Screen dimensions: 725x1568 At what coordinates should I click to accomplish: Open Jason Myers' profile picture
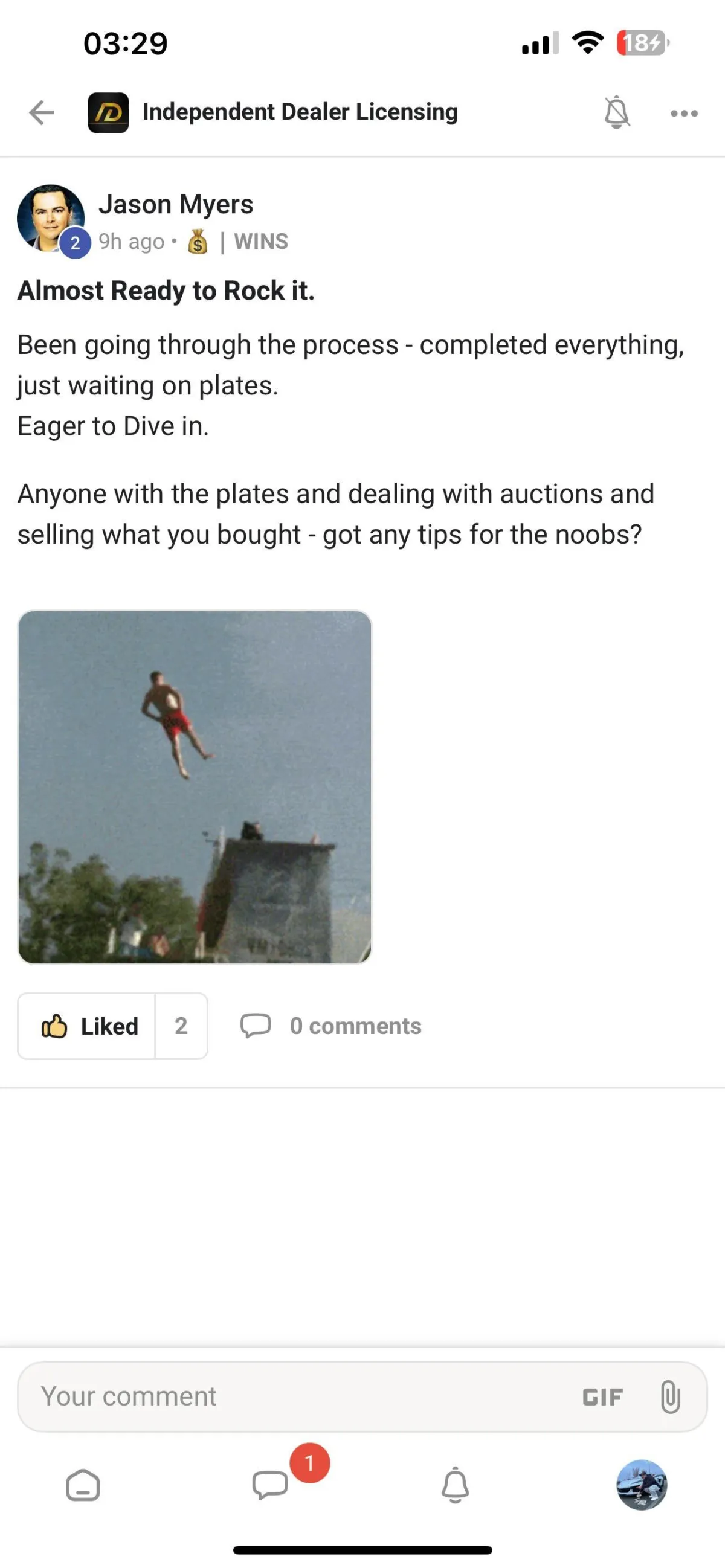(51, 219)
